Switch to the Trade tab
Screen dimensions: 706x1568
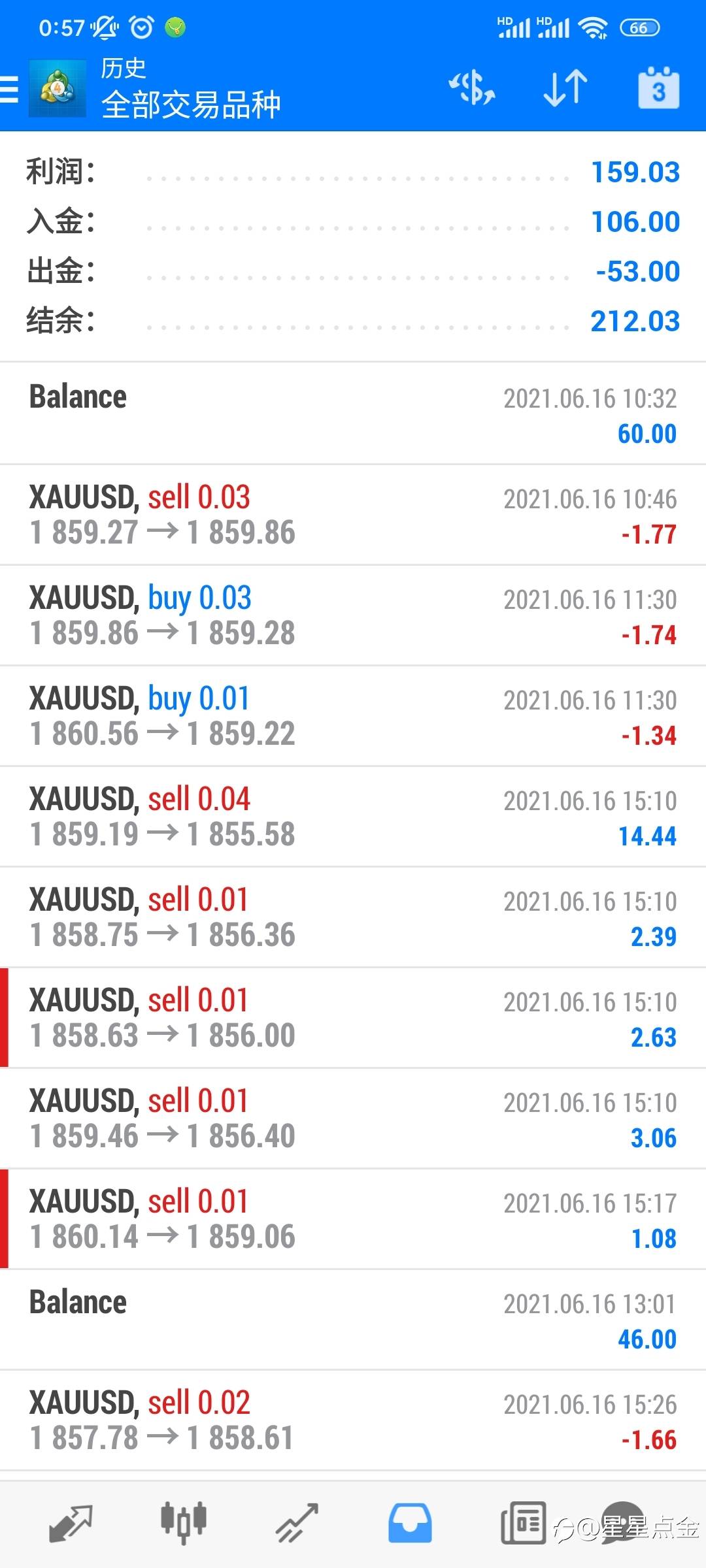coord(297,1524)
